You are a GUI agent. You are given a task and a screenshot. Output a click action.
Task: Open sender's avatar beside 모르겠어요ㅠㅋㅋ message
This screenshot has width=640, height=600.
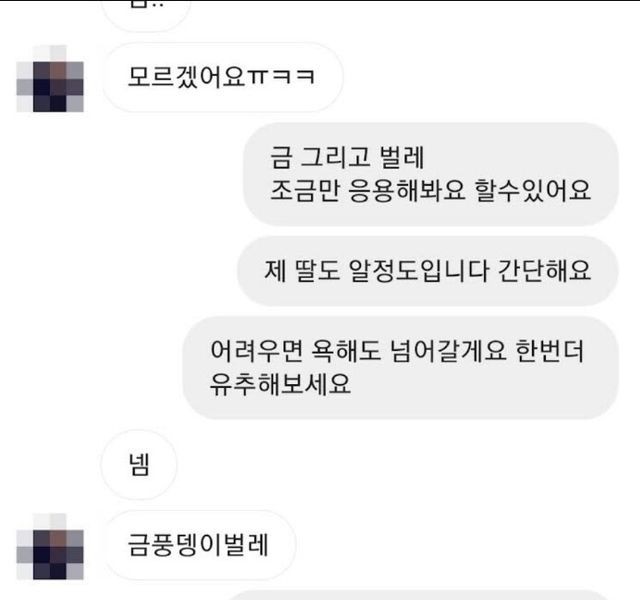click(50, 78)
